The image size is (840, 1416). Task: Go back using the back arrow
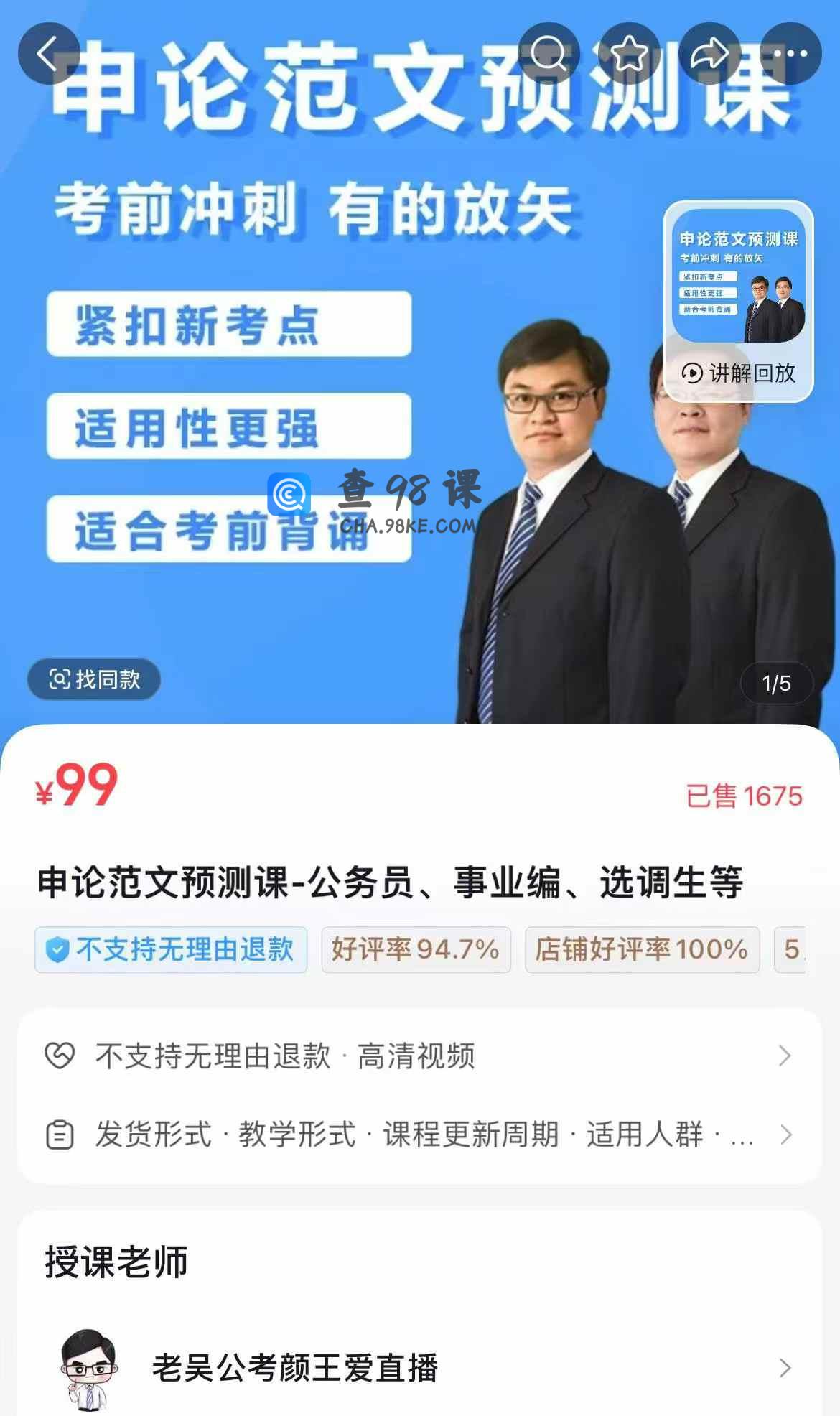[x=48, y=54]
